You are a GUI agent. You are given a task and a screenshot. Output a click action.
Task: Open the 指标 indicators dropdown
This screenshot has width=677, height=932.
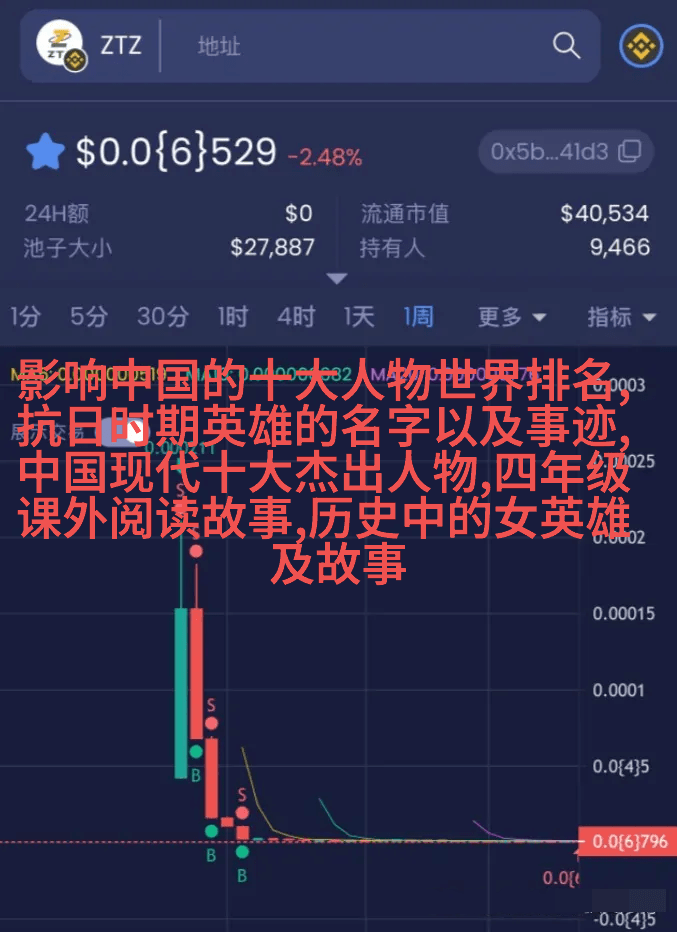621,317
